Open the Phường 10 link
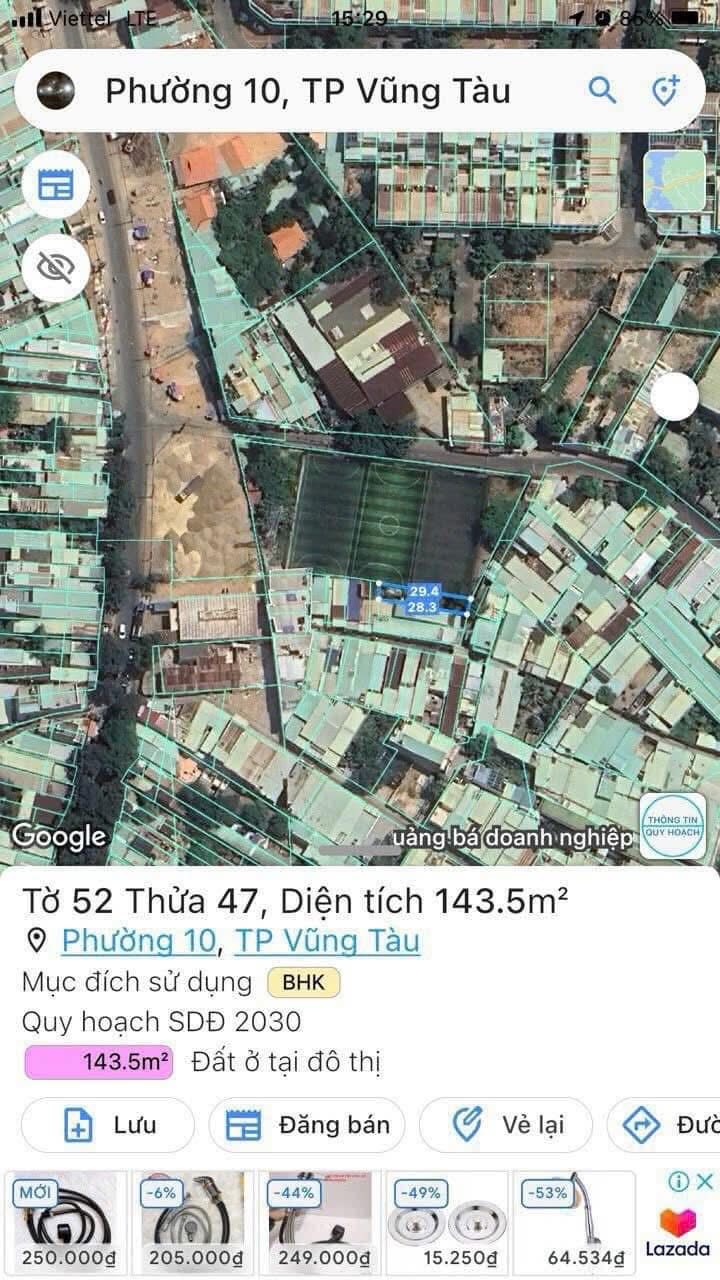This screenshot has height=1280, width=720. 139,941
